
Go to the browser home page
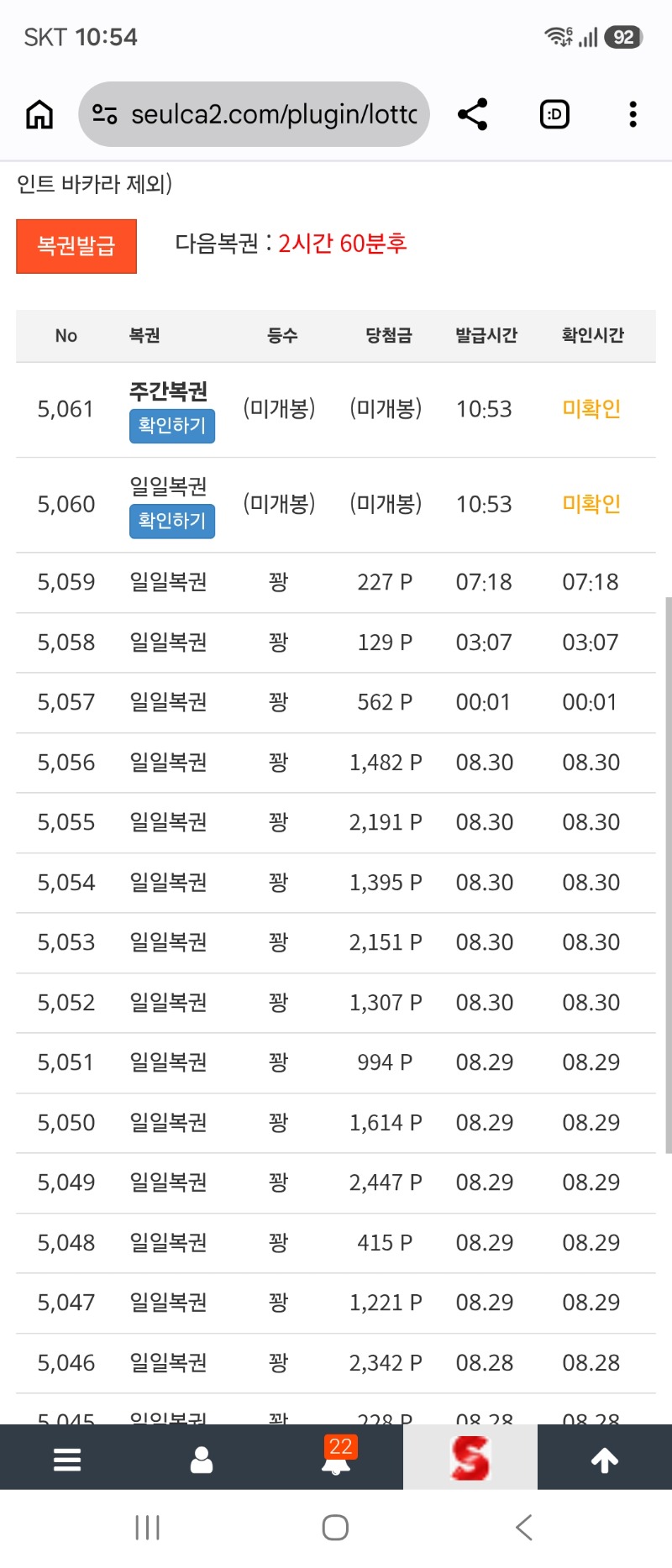point(39,114)
